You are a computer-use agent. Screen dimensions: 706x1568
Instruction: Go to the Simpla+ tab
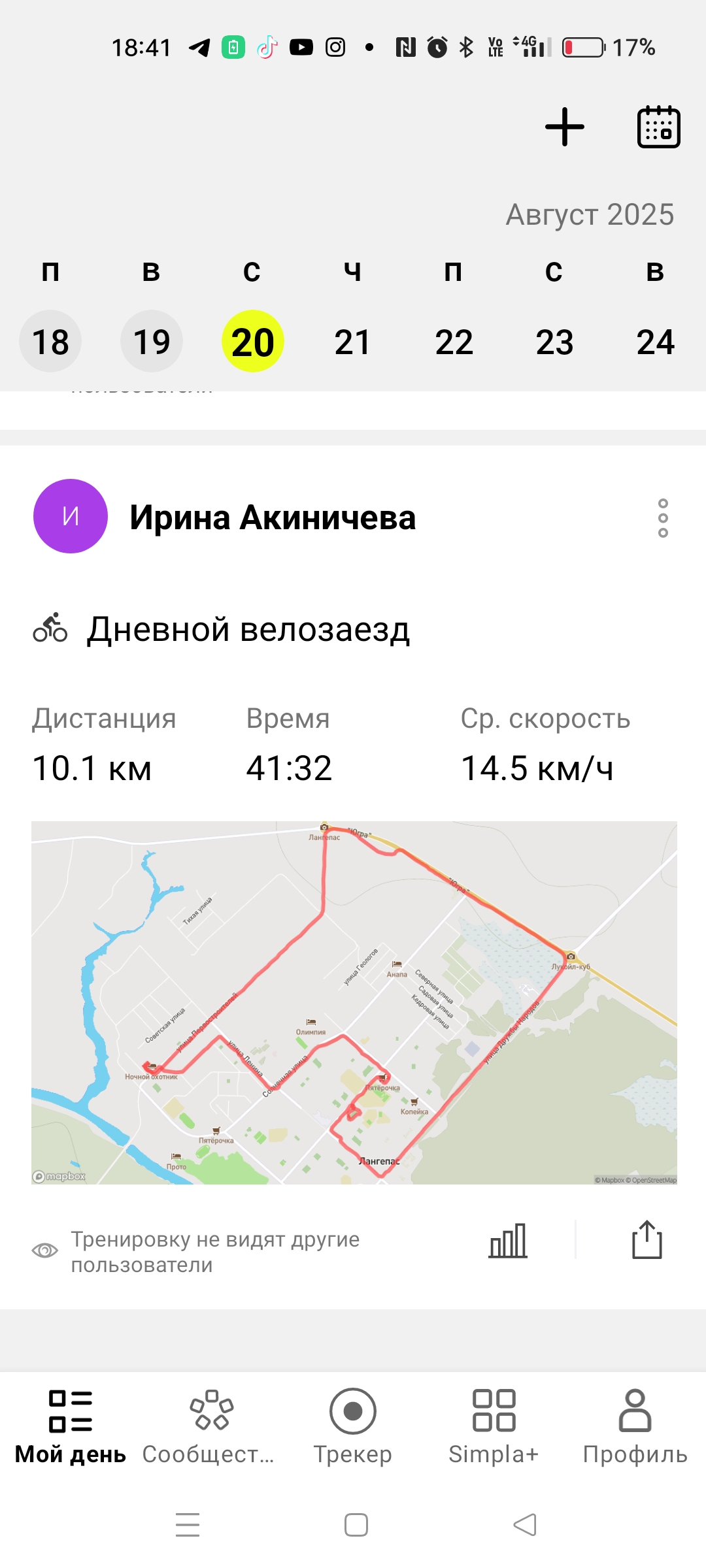tap(494, 1428)
